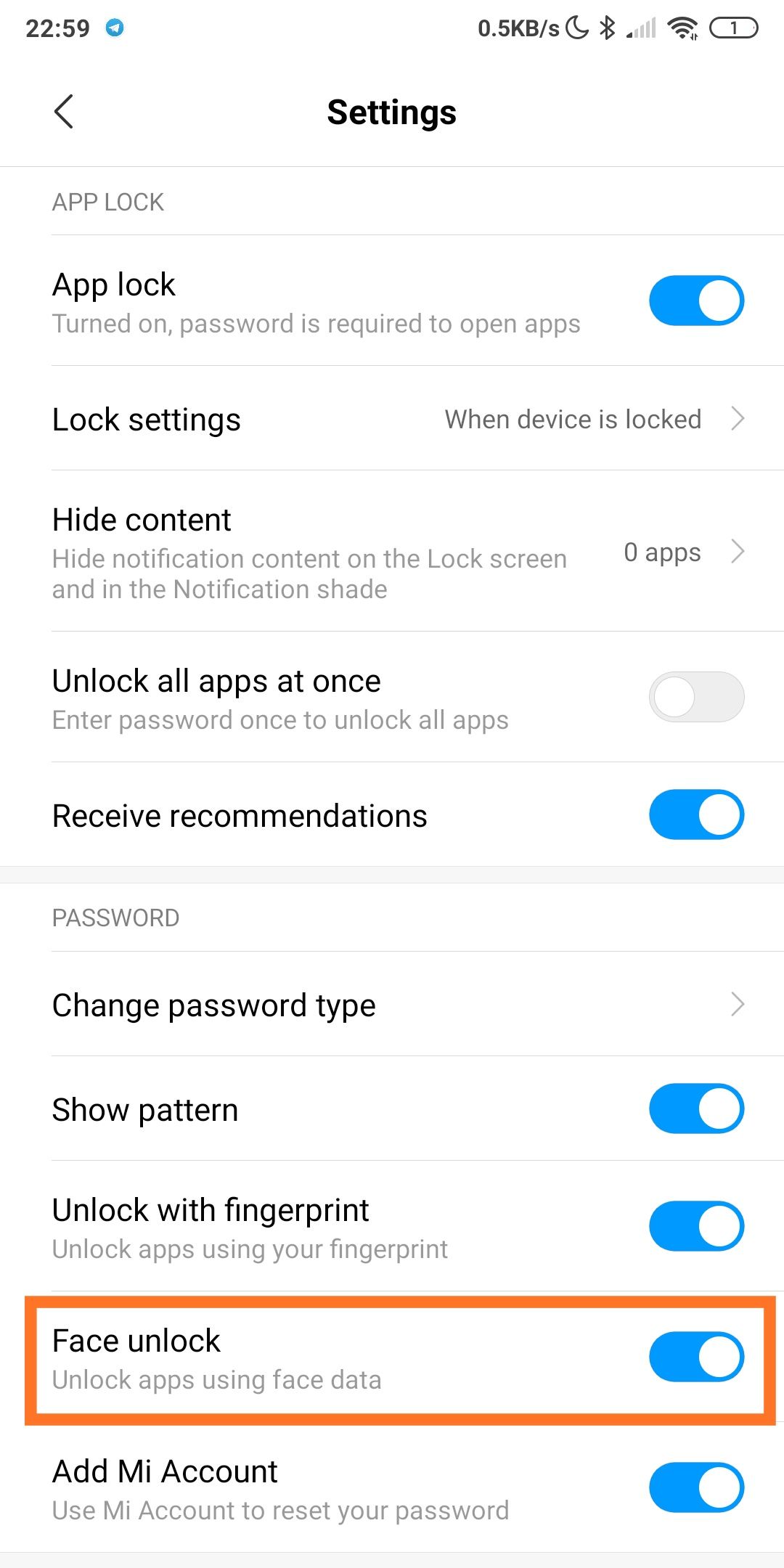Image resolution: width=784 pixels, height=1568 pixels.
Task: Switch off Add Mi Account
Action: (x=696, y=1487)
